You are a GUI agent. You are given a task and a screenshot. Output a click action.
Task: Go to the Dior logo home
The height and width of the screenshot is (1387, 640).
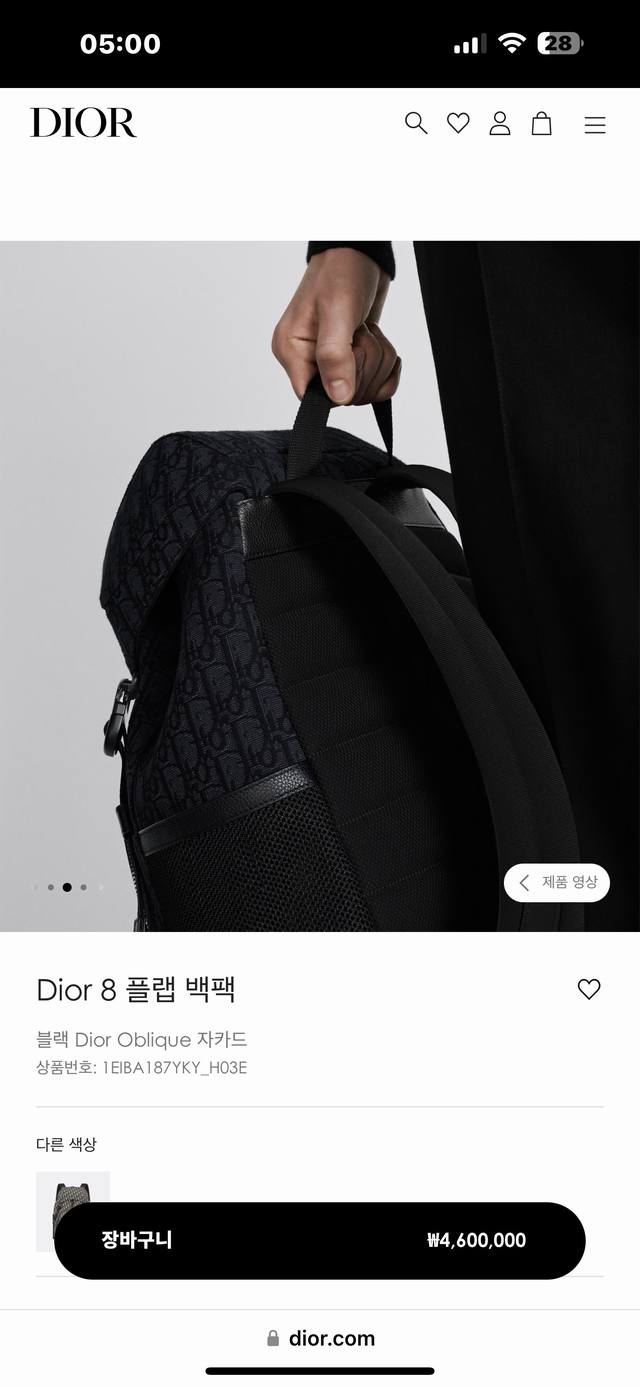pyautogui.click(x=83, y=123)
